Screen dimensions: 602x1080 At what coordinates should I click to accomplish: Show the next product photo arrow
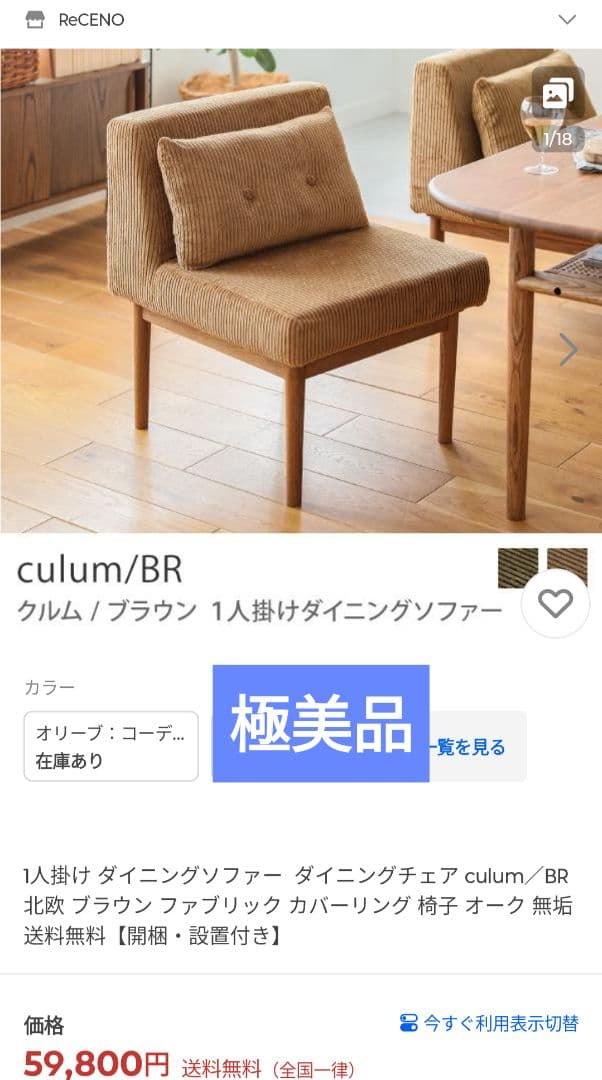tap(568, 349)
